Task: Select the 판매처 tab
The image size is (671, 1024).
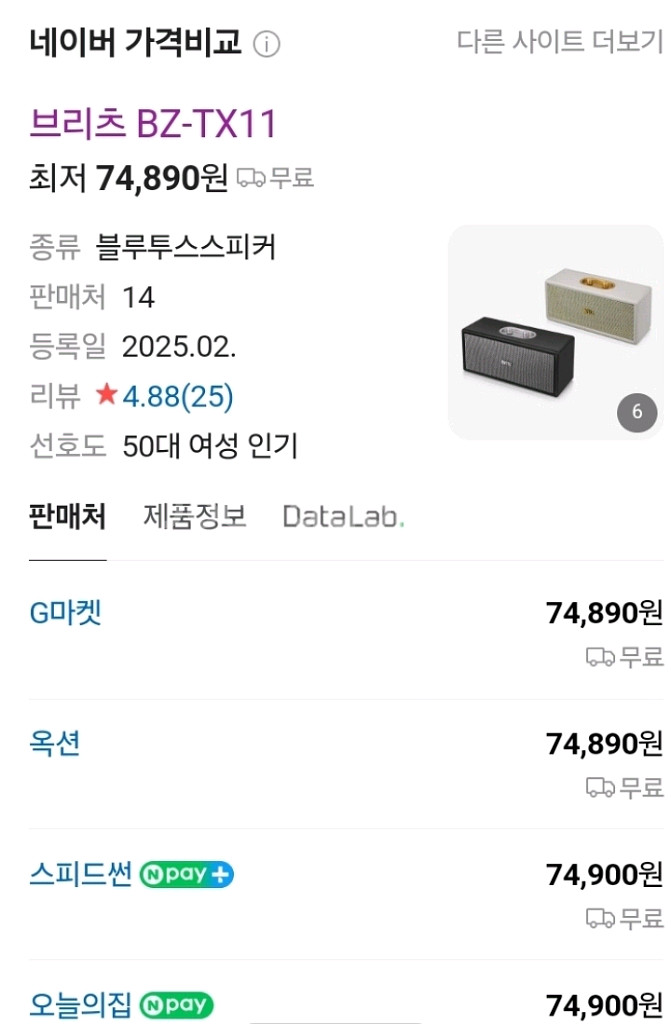Action: tap(67, 516)
